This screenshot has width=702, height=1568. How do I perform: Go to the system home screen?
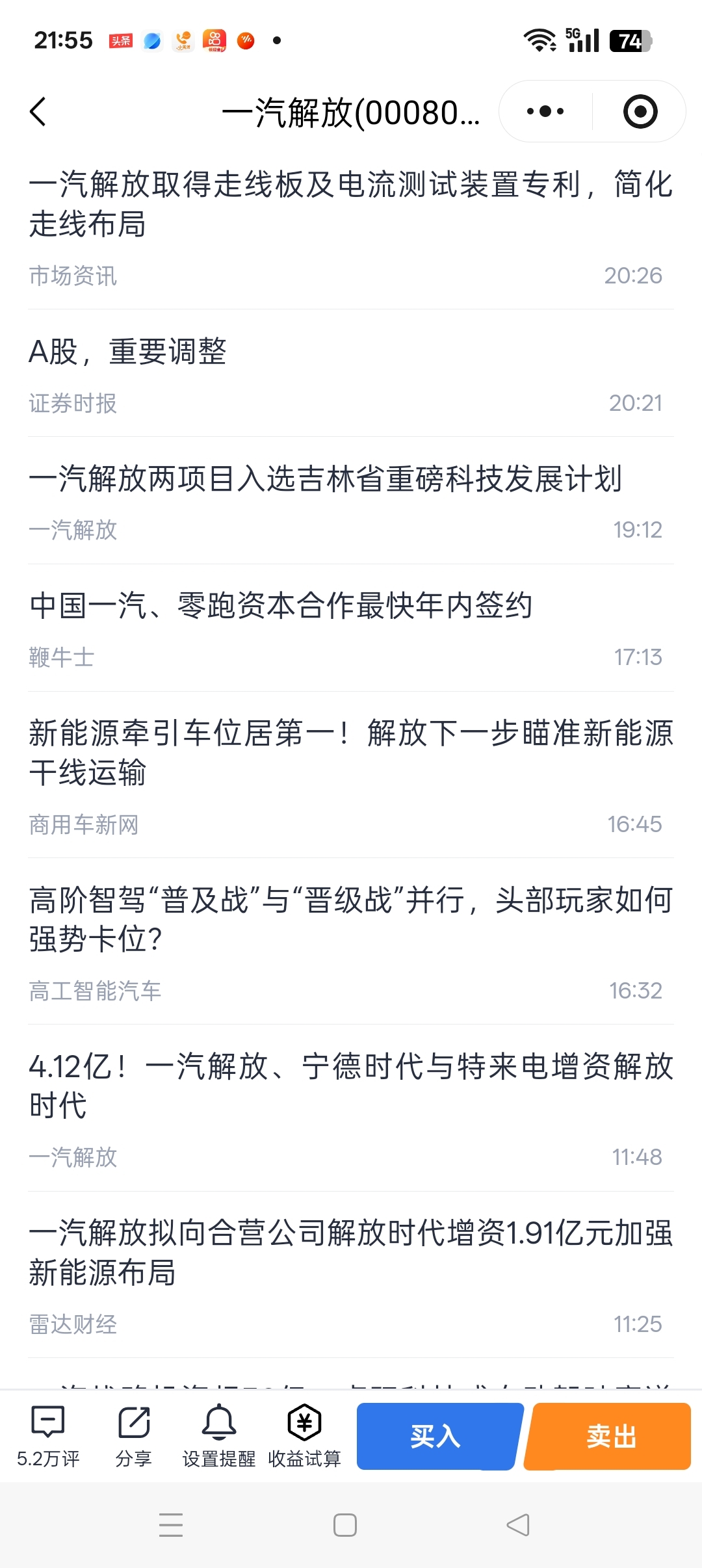tap(344, 1524)
